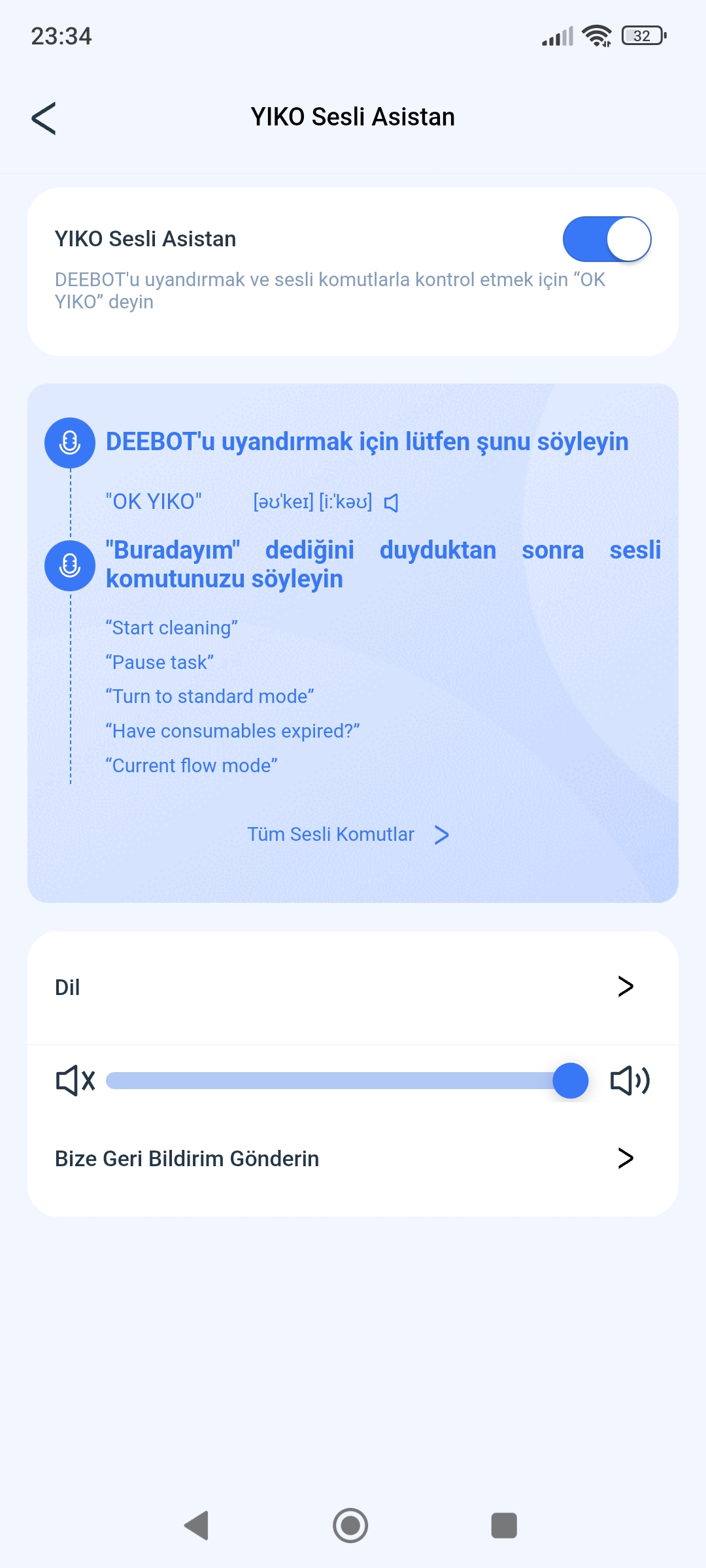
Task: Open the system recent apps view
Action: pyautogui.click(x=504, y=1526)
